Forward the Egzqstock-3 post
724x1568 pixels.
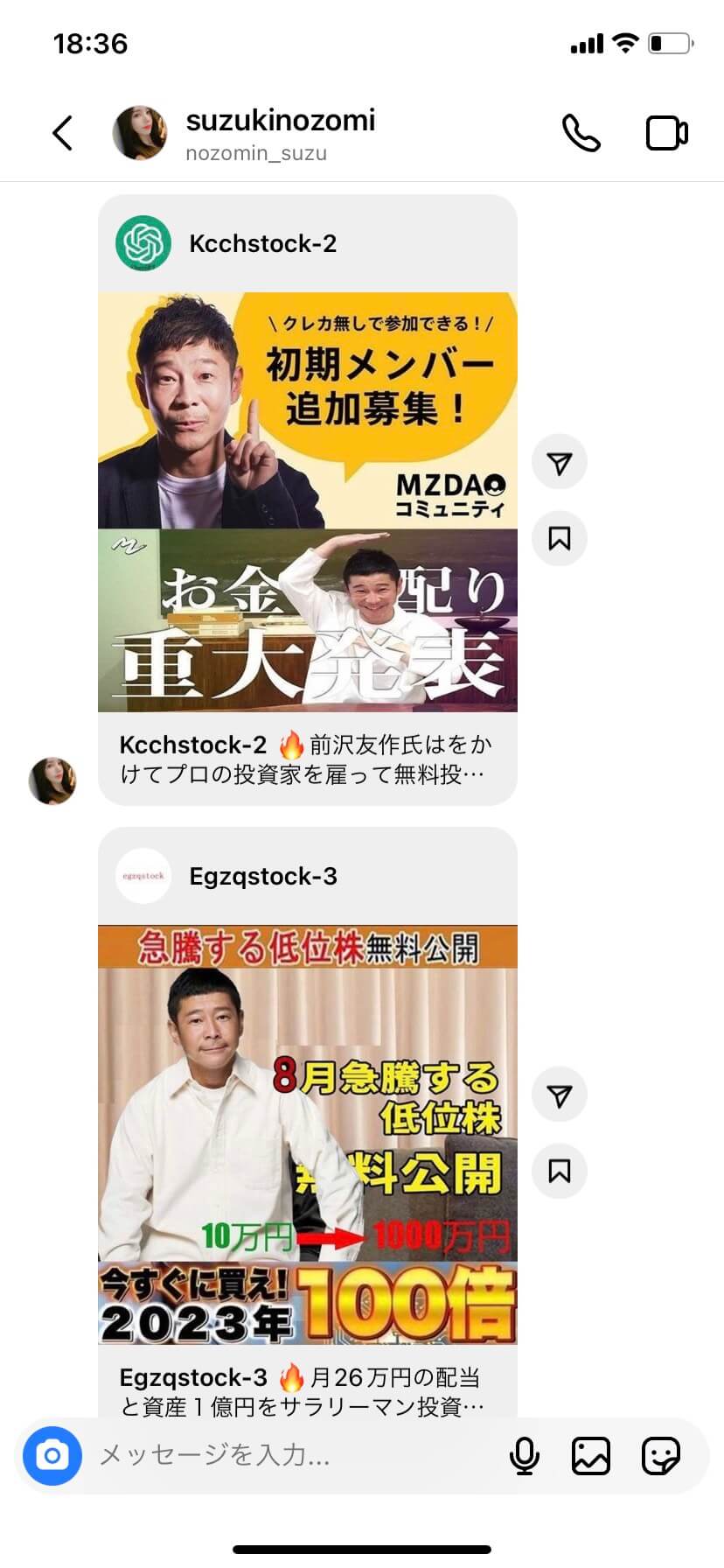[x=560, y=1095]
